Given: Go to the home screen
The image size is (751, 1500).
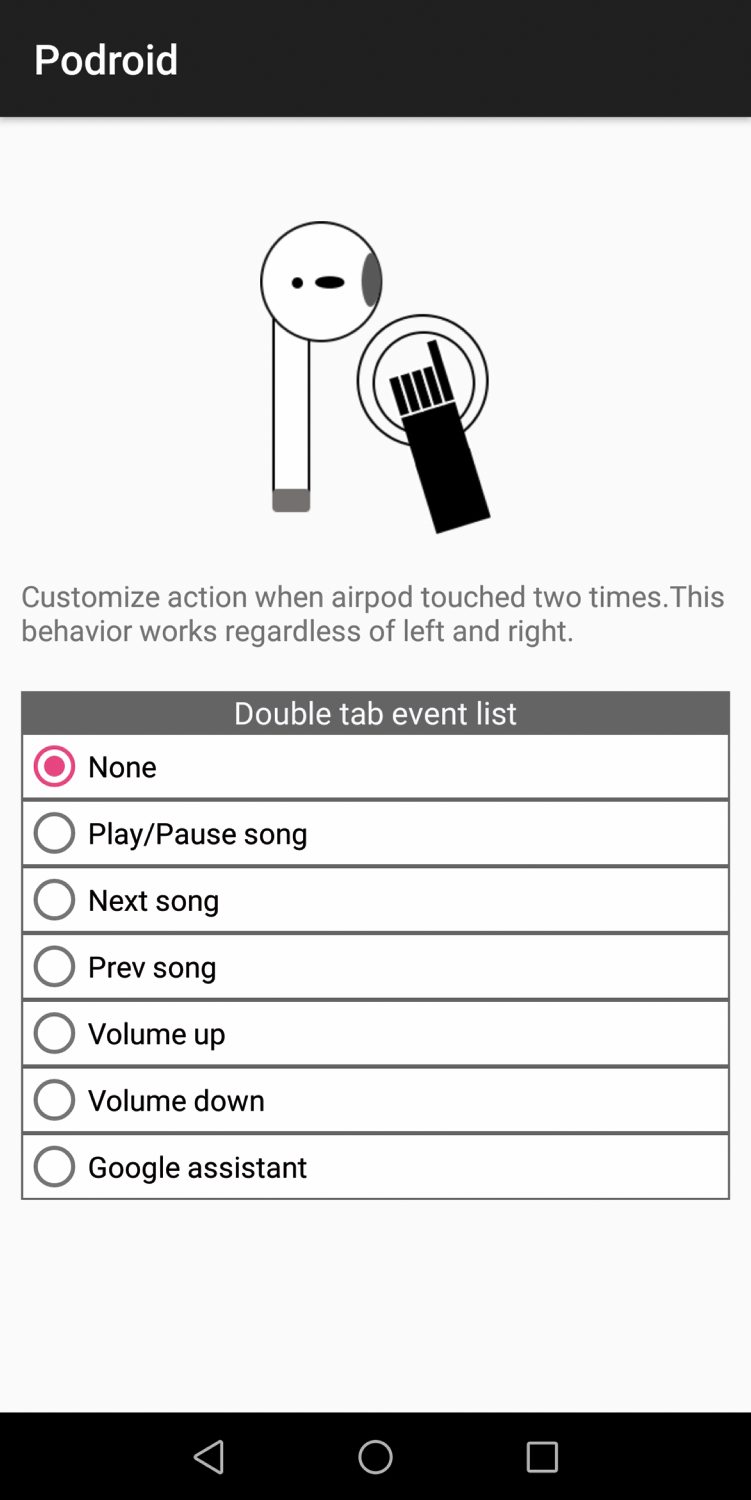Looking at the screenshot, I should (x=375, y=1457).
